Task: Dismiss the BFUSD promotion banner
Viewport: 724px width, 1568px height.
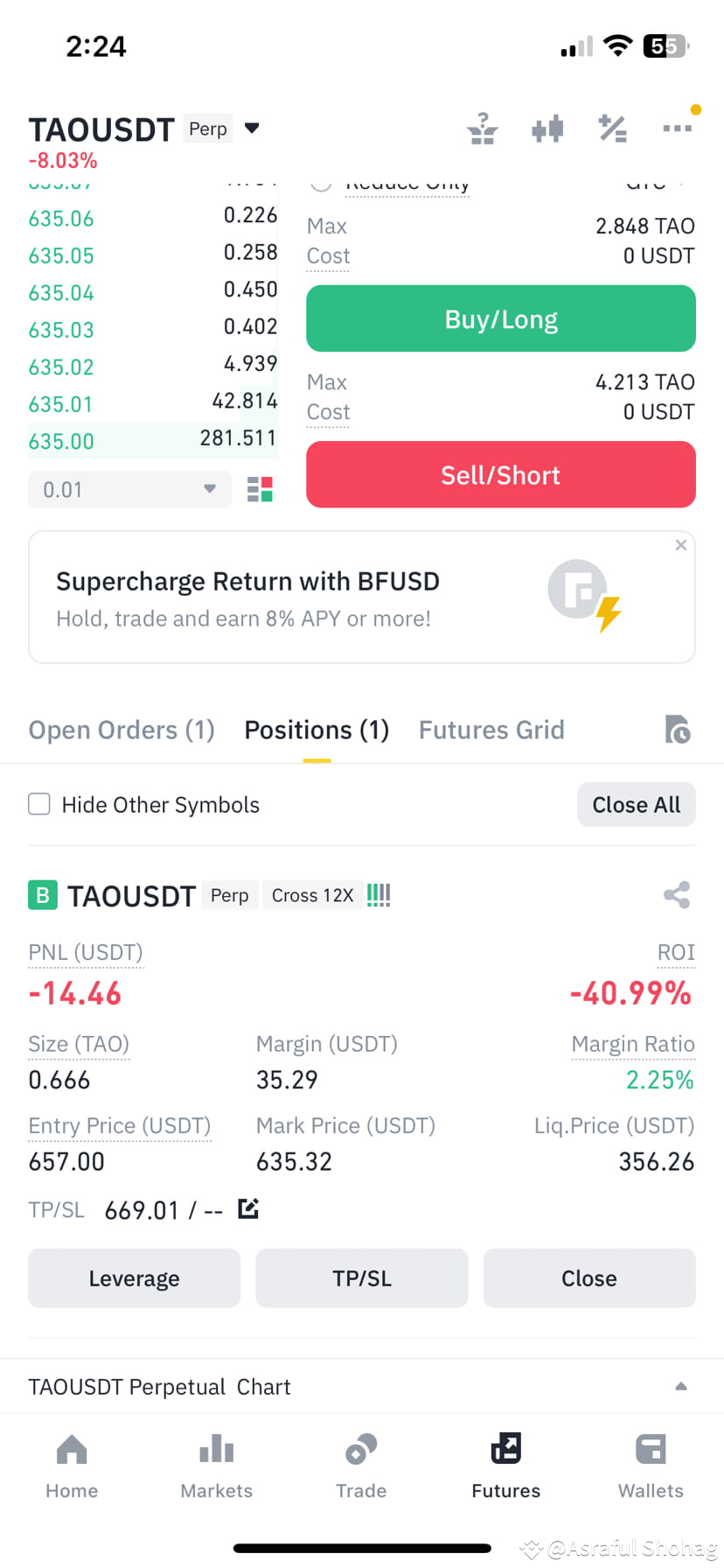Action: (680, 544)
